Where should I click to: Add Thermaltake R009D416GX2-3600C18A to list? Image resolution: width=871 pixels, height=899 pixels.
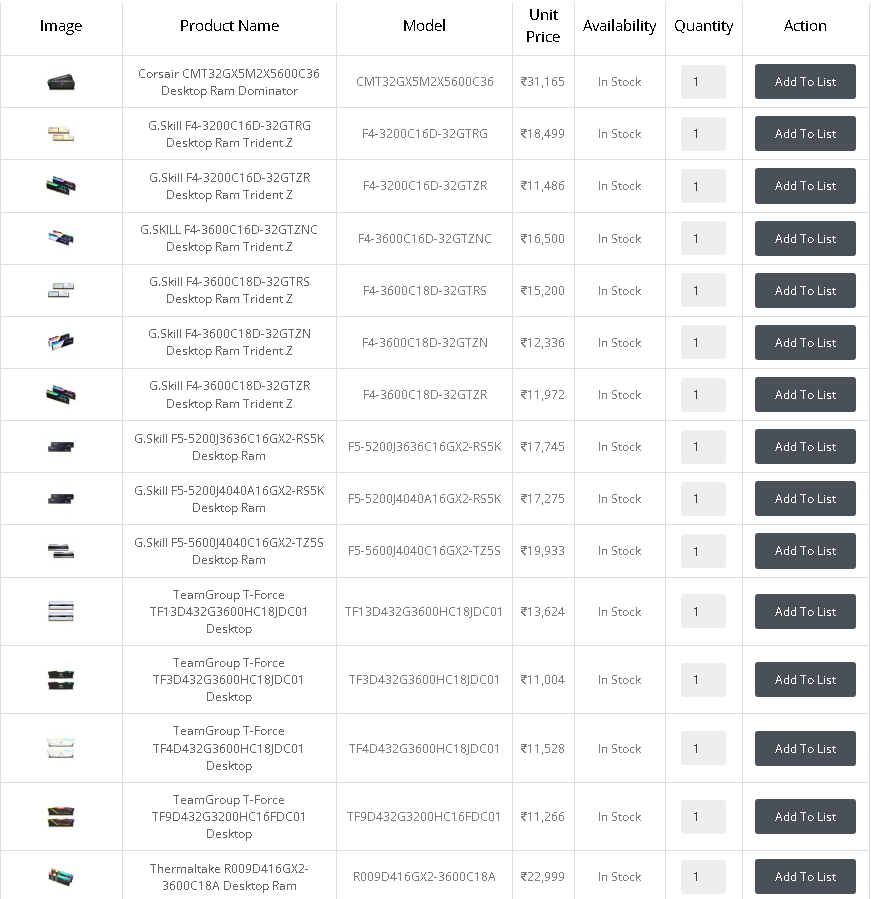(805, 877)
